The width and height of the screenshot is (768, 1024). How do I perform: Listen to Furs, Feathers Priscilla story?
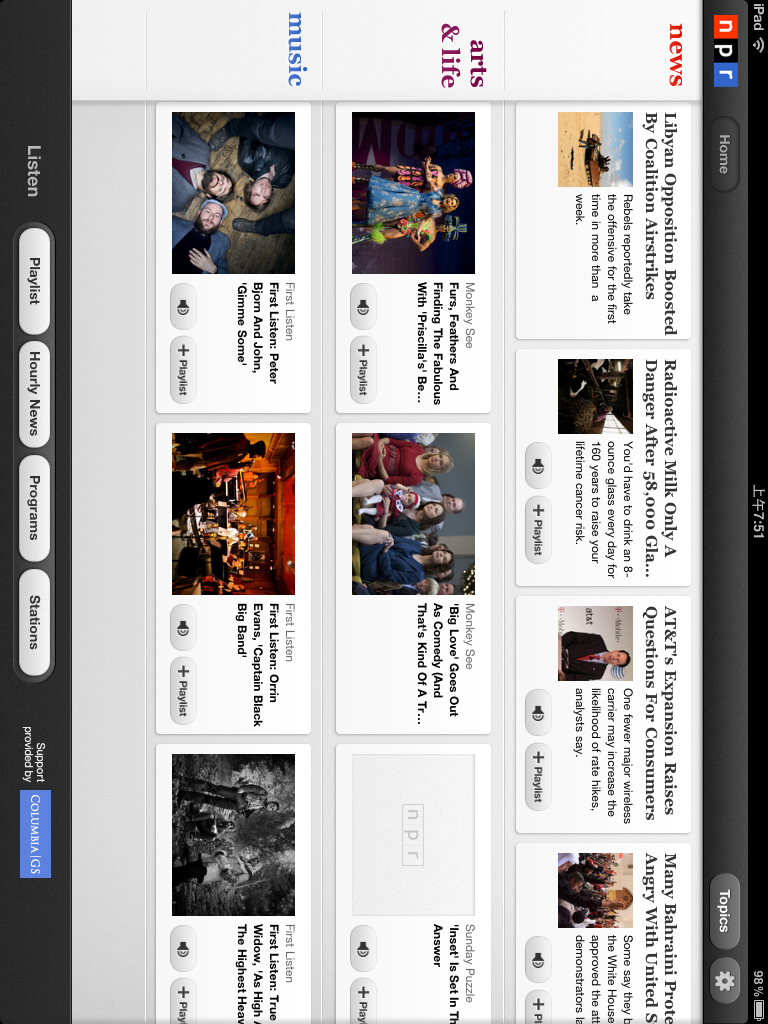(363, 307)
